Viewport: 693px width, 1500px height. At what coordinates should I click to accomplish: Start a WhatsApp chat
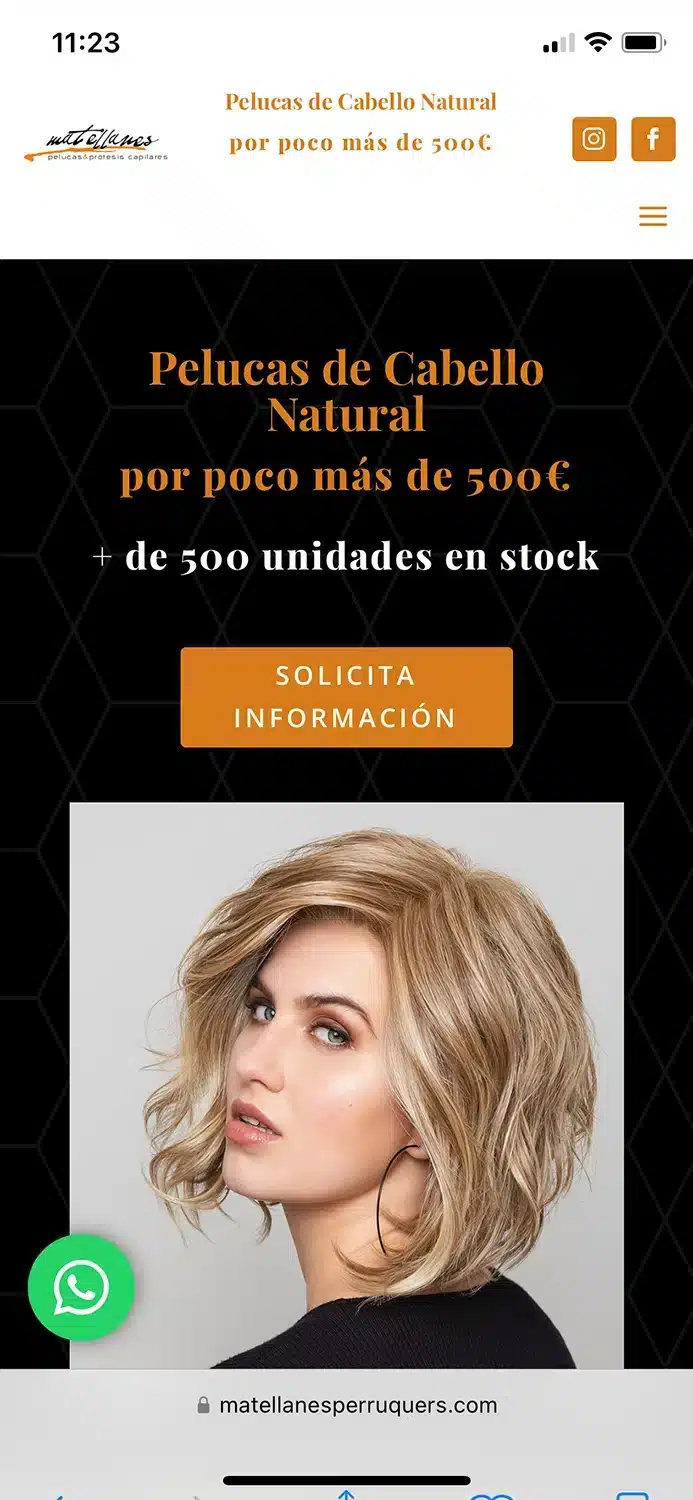pos(81,1287)
